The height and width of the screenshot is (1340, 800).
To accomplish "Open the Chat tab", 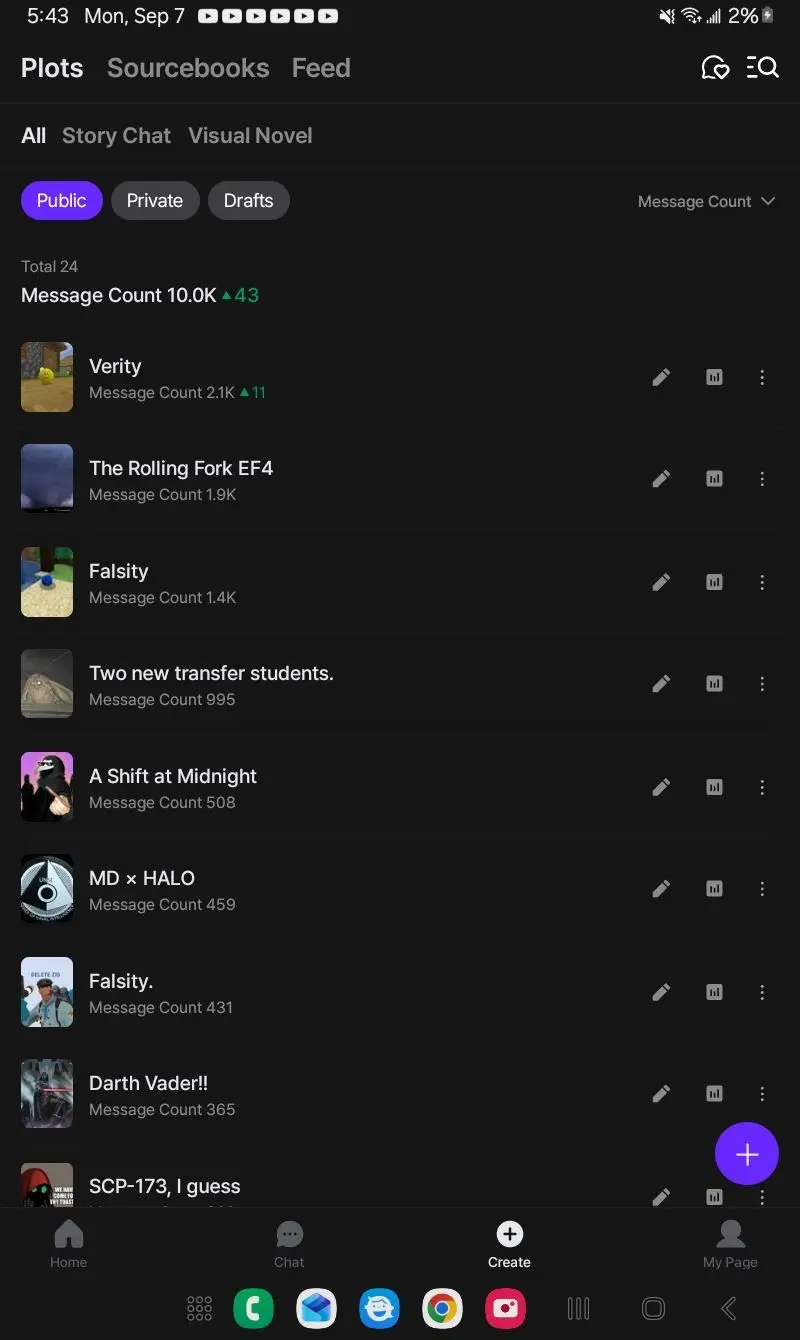I will pyautogui.click(x=289, y=1244).
